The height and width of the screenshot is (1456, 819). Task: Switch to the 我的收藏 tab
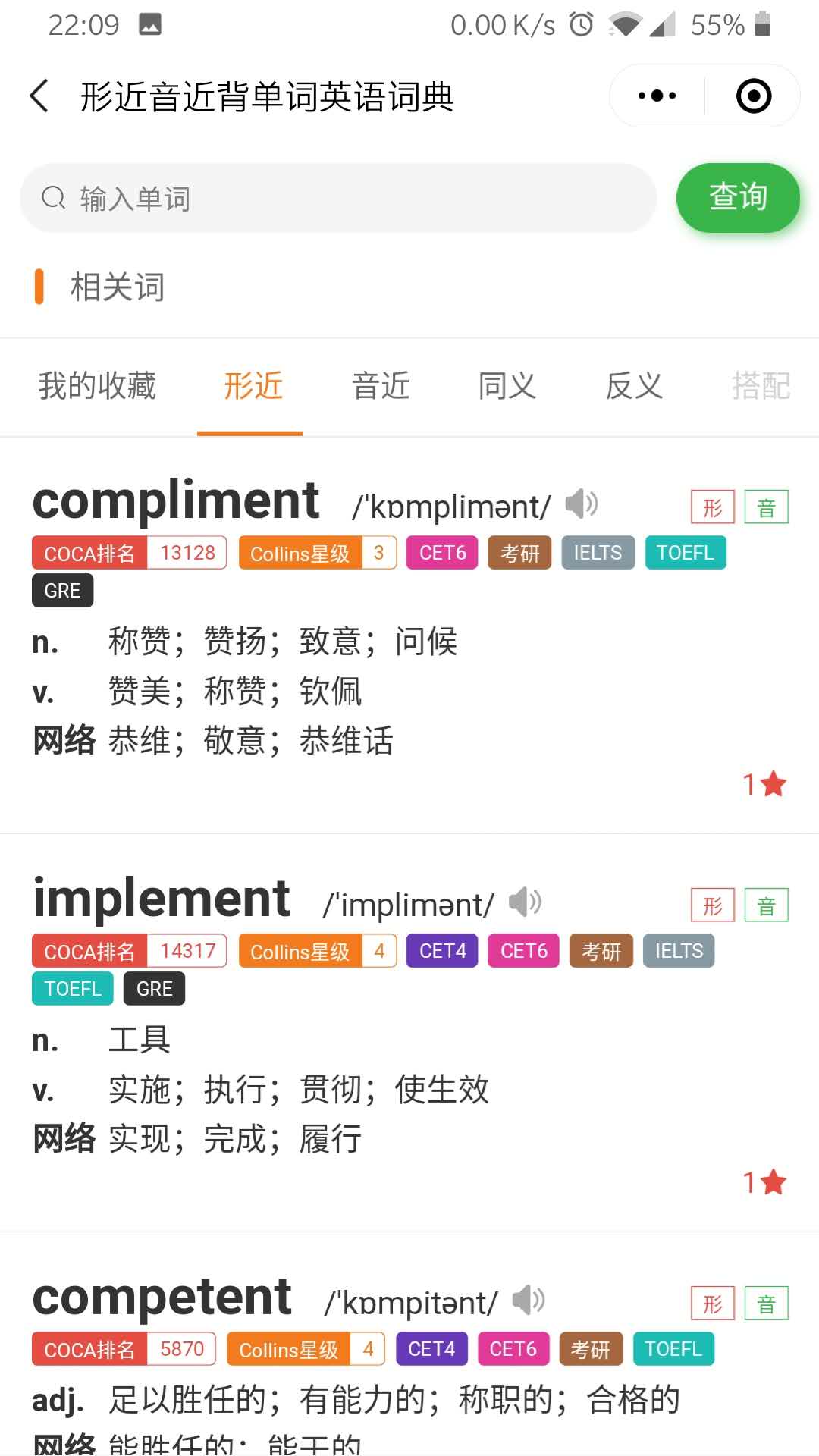click(x=97, y=385)
